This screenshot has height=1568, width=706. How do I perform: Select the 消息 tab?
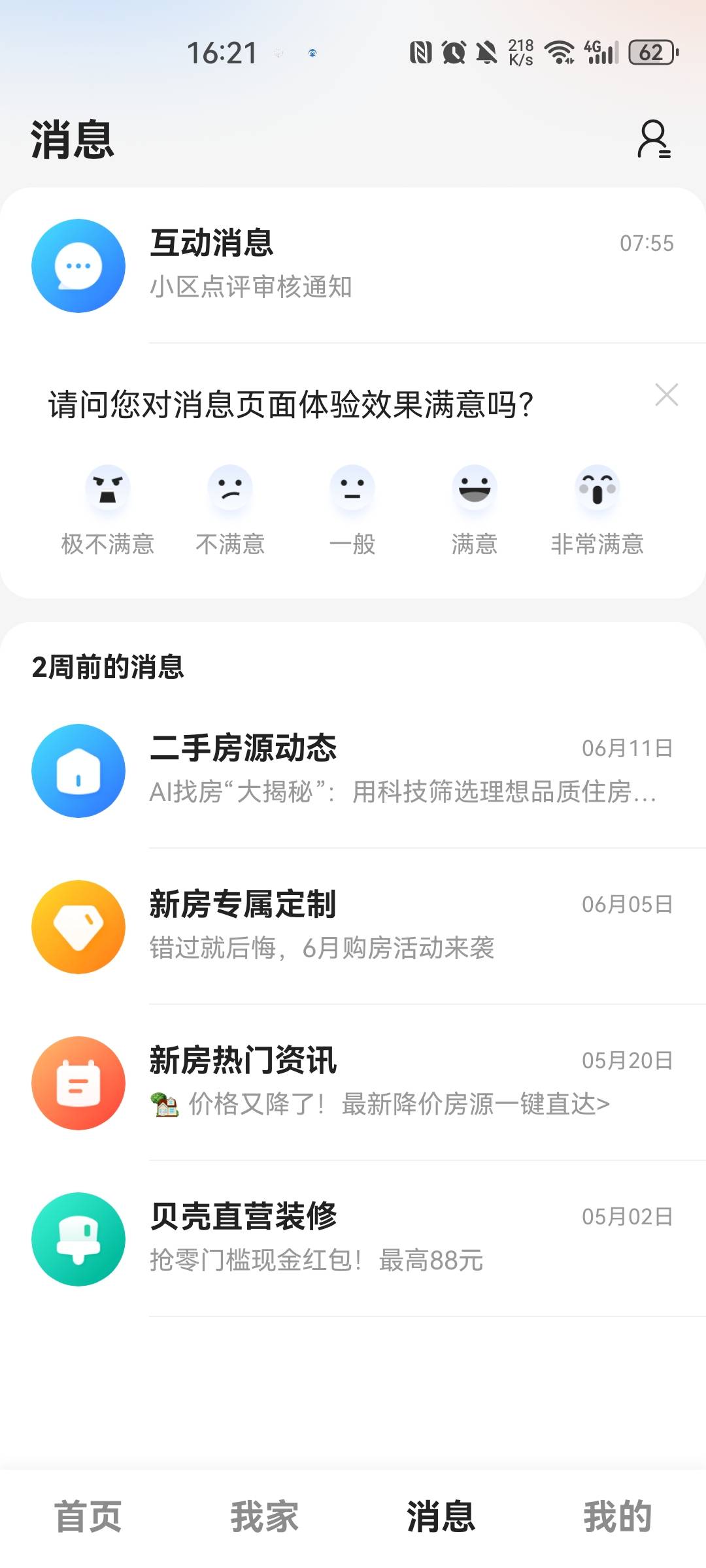tap(441, 1516)
